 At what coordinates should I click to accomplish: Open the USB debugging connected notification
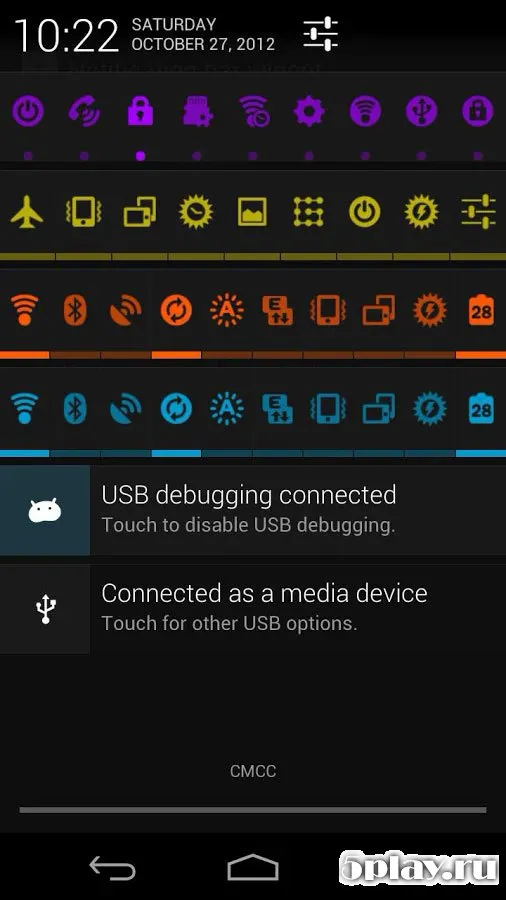[x=253, y=510]
